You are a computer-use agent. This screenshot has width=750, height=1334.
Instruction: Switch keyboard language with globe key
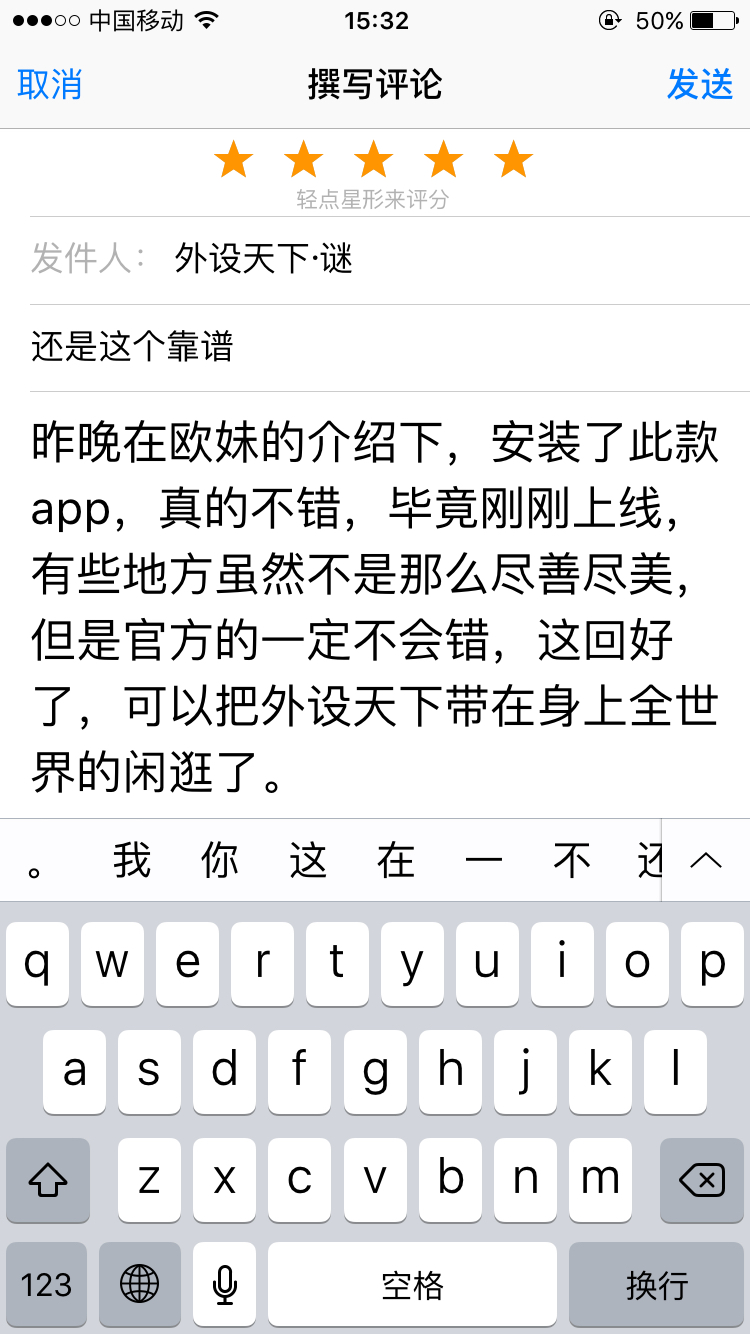[x=140, y=1284]
